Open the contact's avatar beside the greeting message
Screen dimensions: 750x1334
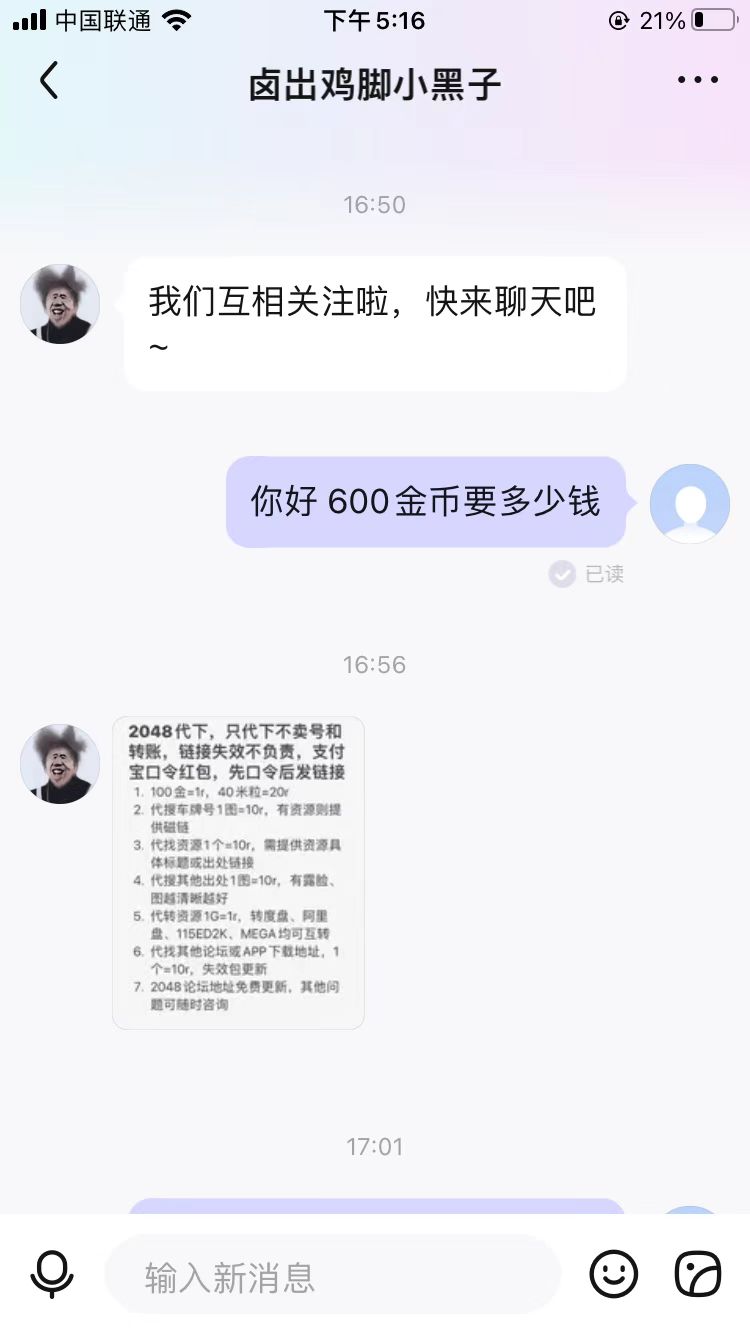[60, 304]
